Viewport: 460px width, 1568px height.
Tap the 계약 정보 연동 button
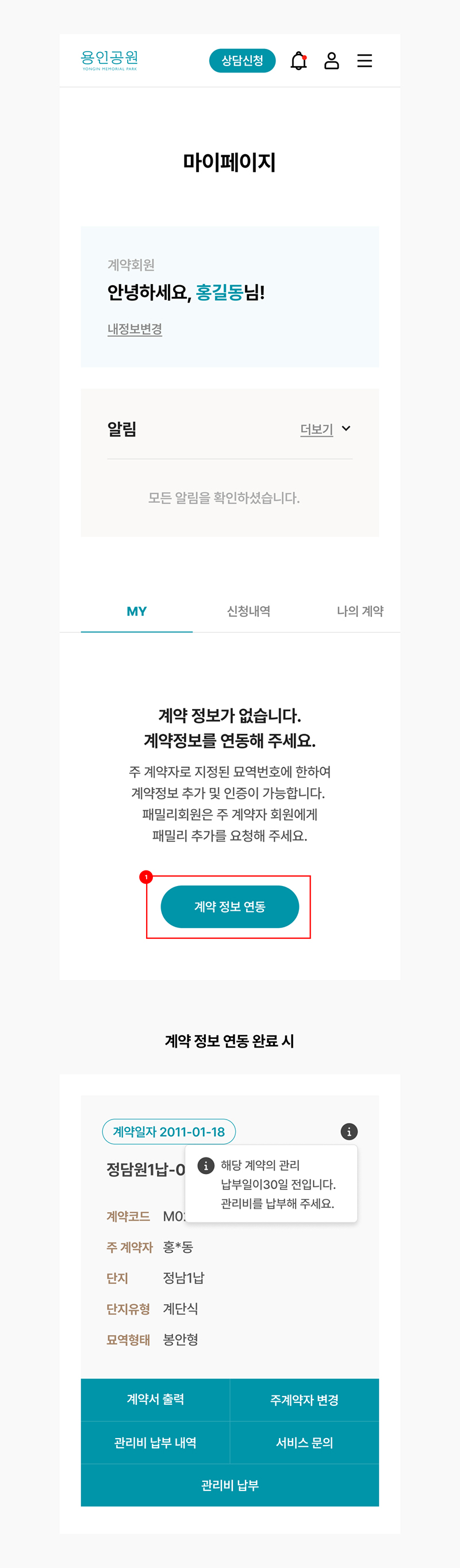(229, 906)
